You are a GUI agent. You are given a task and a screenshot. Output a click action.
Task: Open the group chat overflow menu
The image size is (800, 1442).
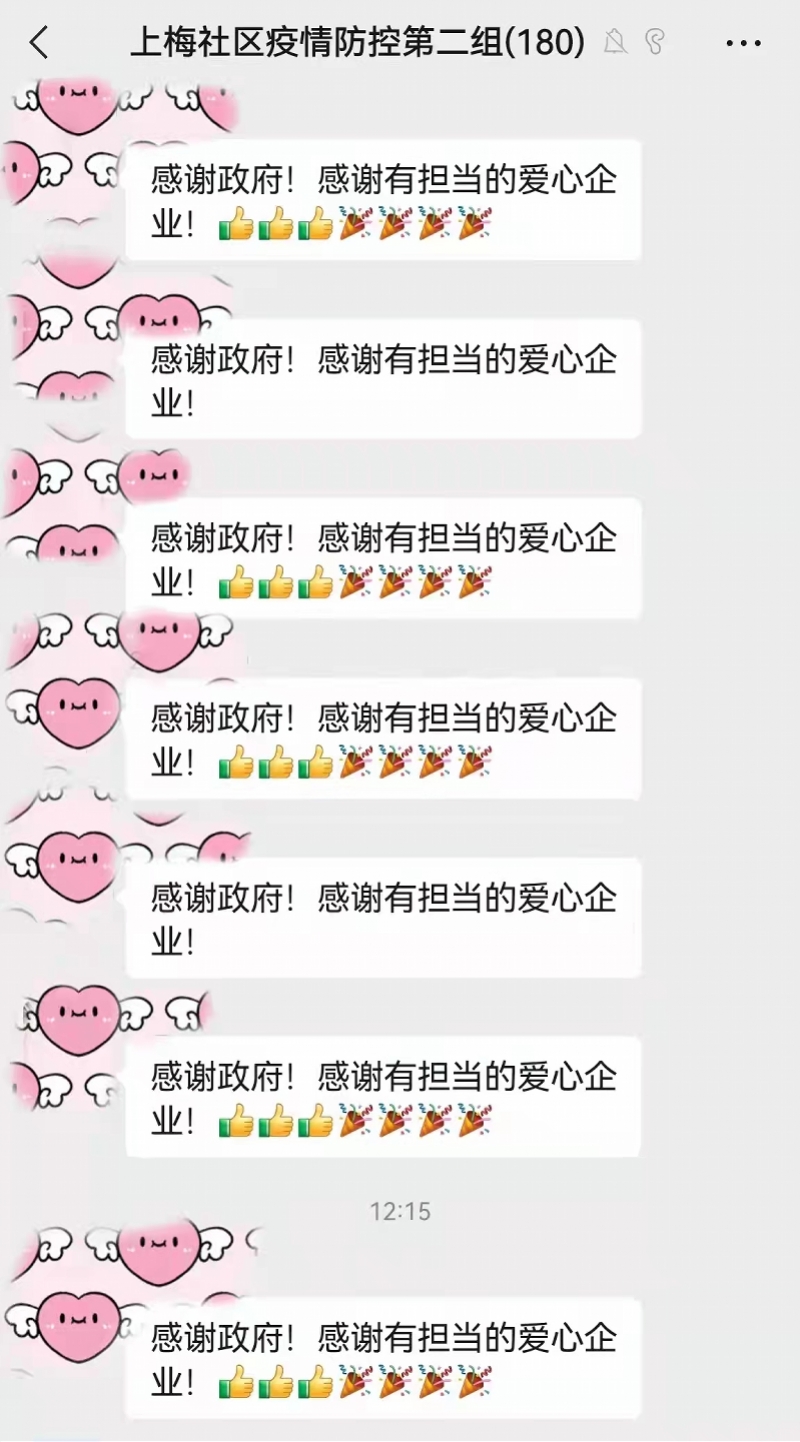743,43
